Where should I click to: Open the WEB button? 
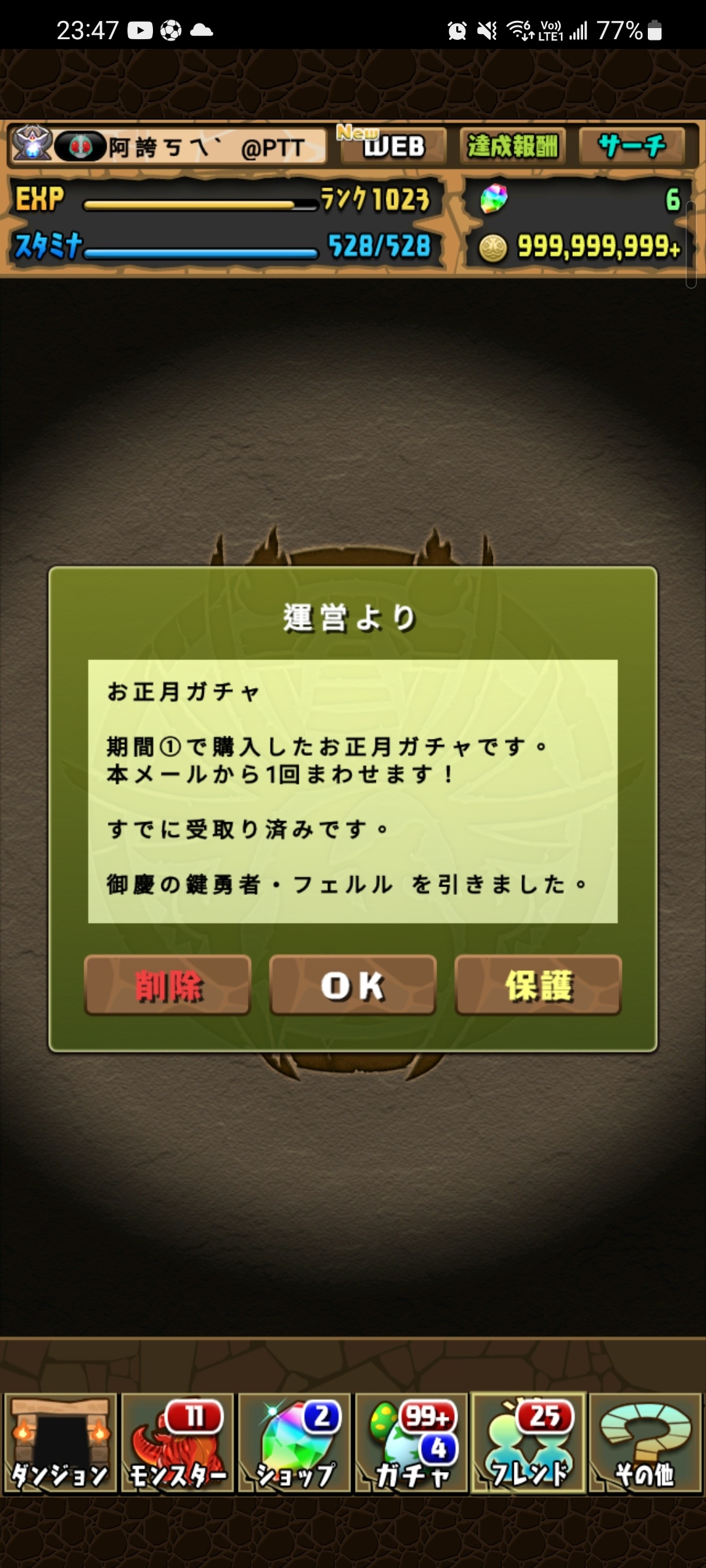point(394,146)
